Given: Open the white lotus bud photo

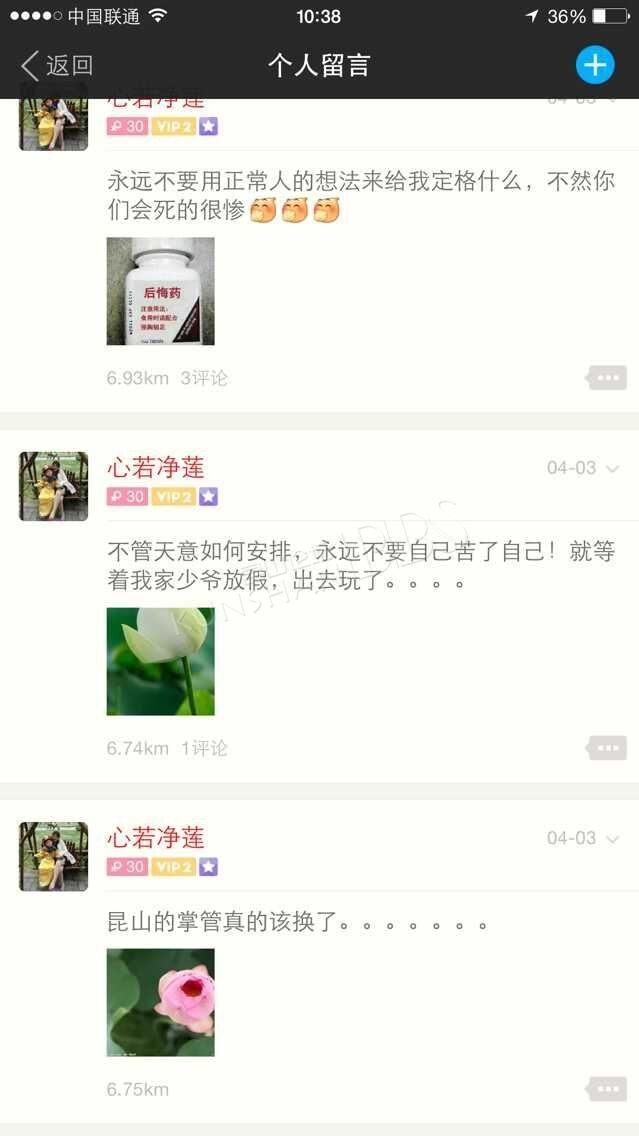Looking at the screenshot, I should pos(160,661).
